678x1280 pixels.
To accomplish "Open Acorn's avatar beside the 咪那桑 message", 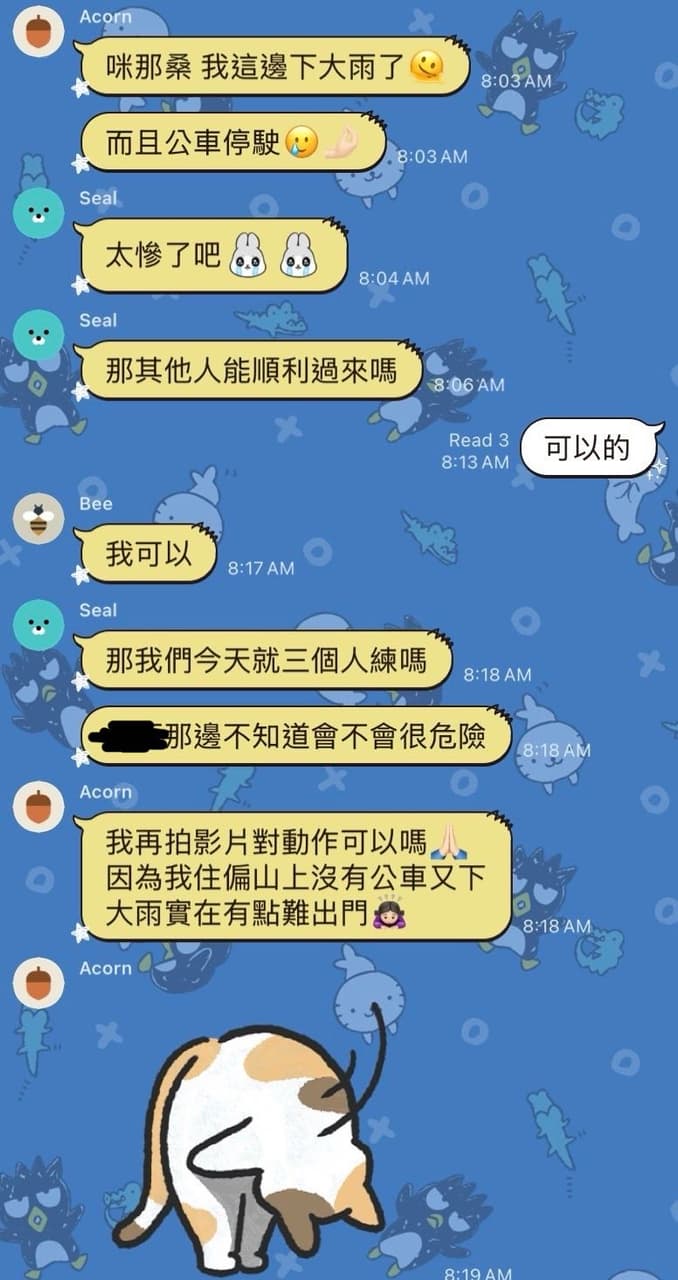I will pyautogui.click(x=38, y=33).
